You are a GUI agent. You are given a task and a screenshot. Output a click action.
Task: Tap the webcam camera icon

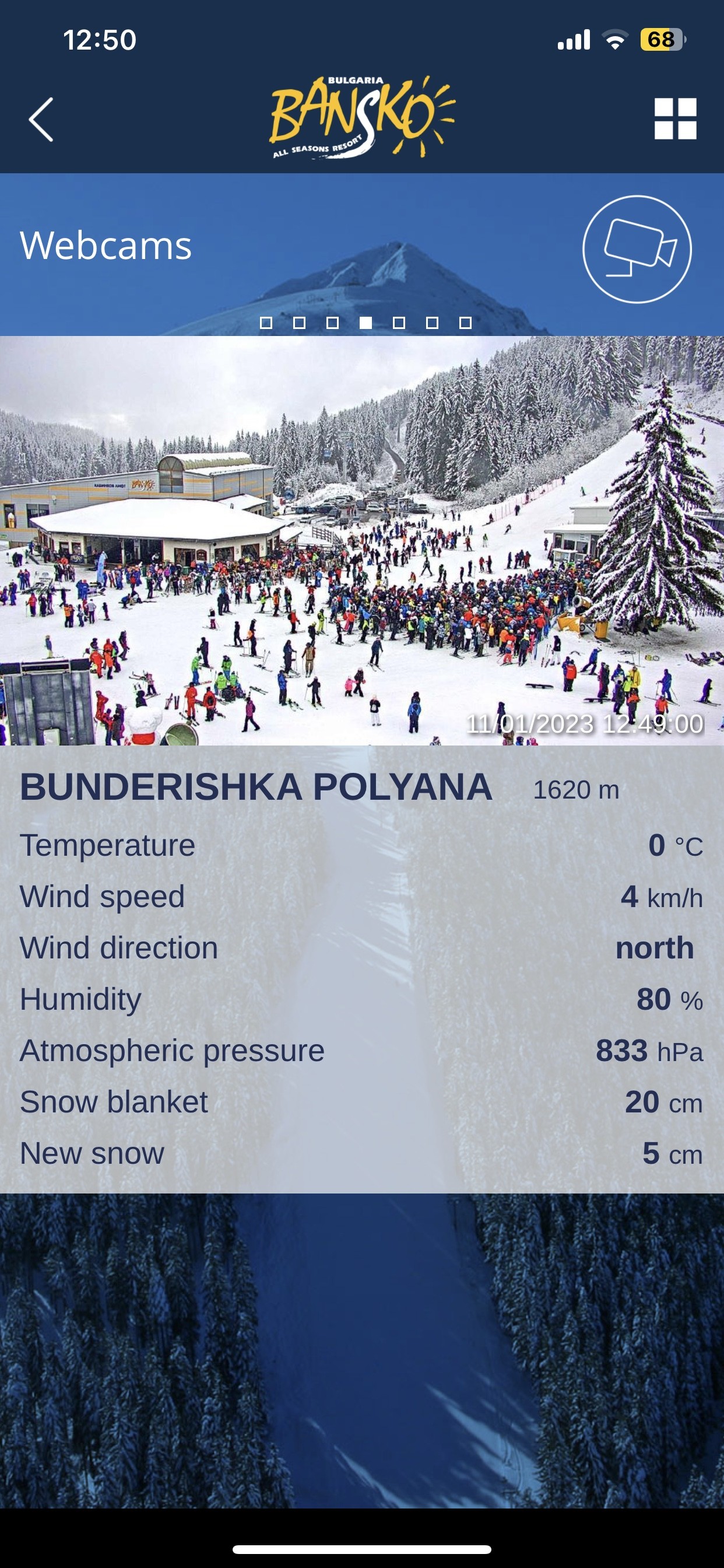pyautogui.click(x=637, y=249)
